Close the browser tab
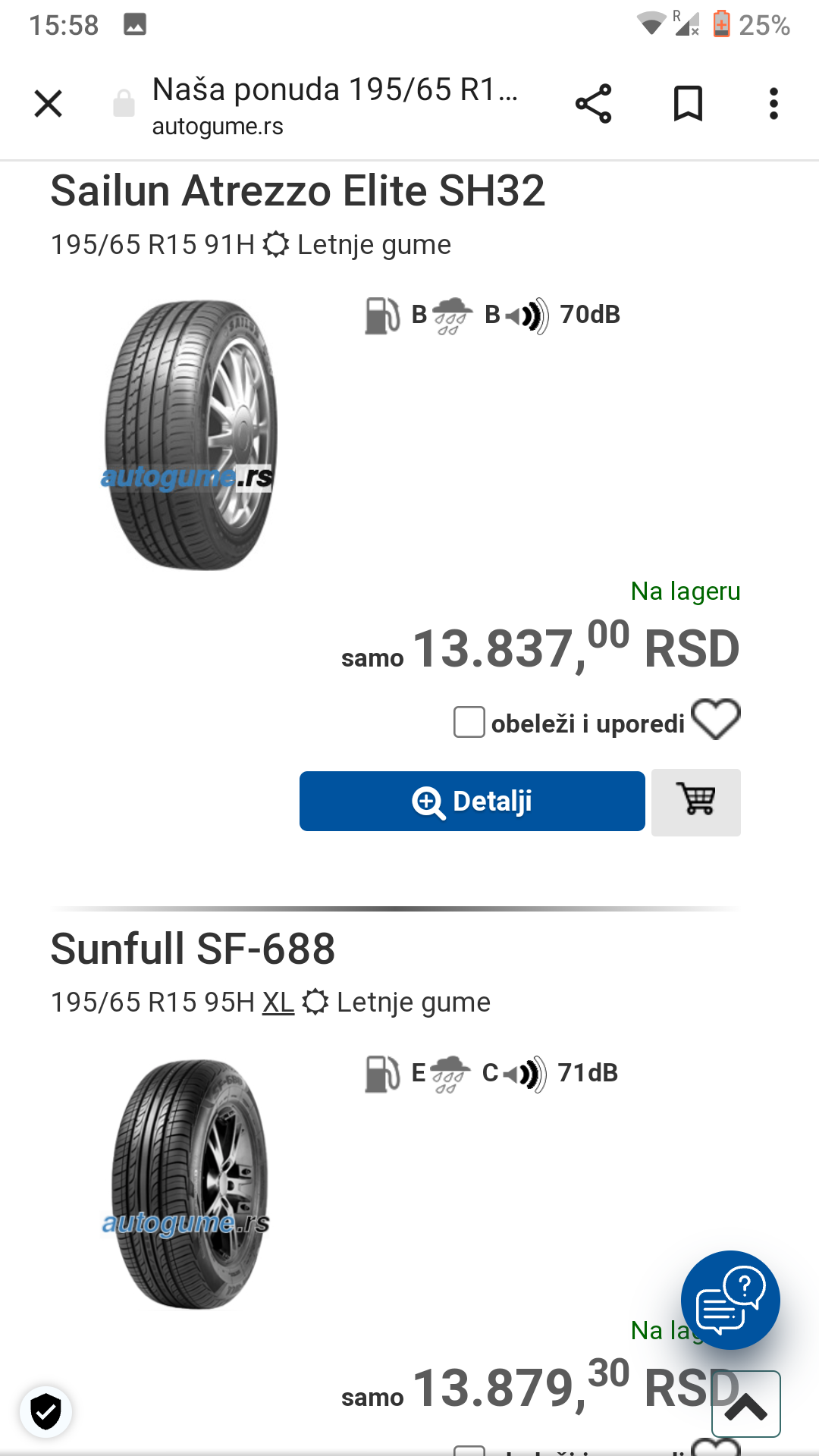The width and height of the screenshot is (819, 1456). pyautogui.click(x=48, y=104)
